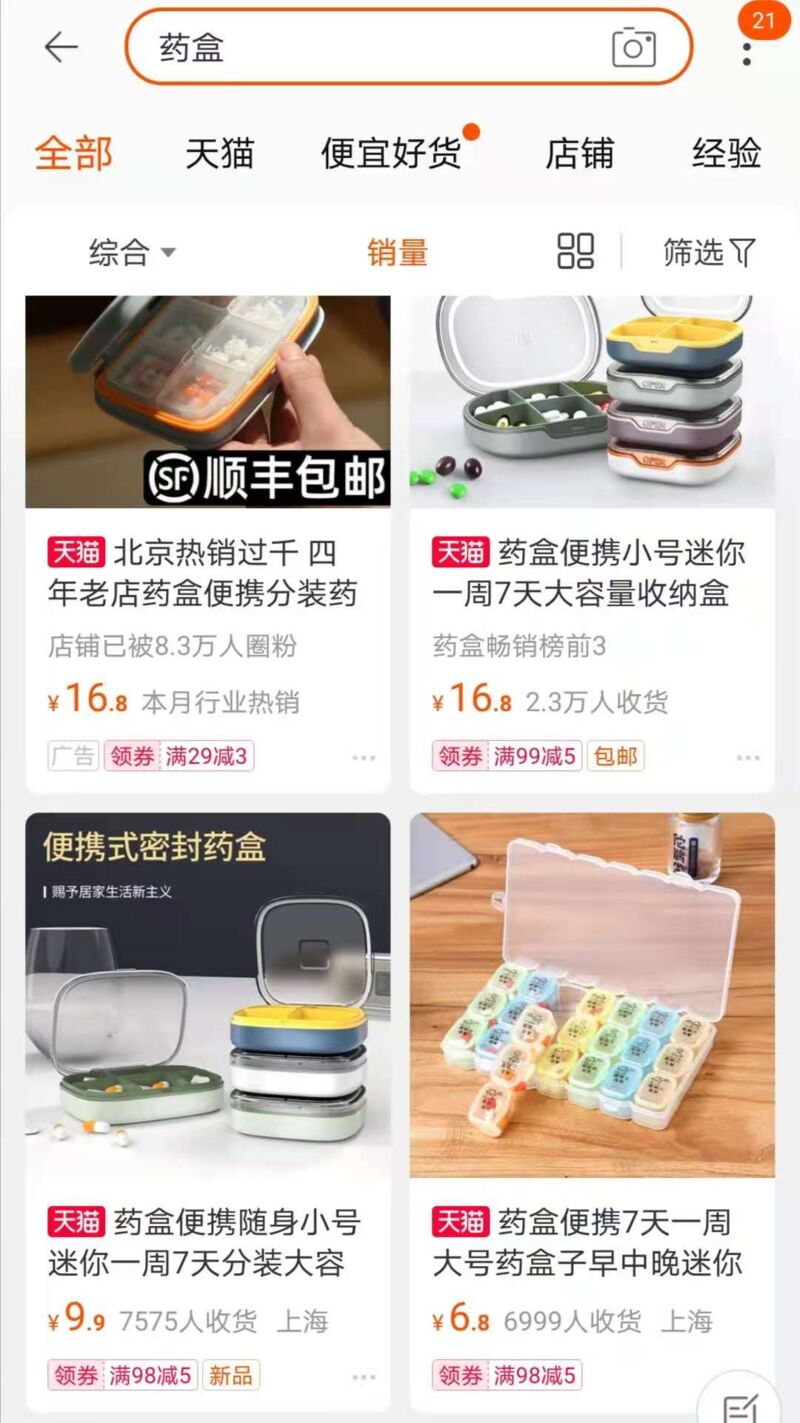
Task: Expand the 综合 sort dropdown
Action: [132, 252]
